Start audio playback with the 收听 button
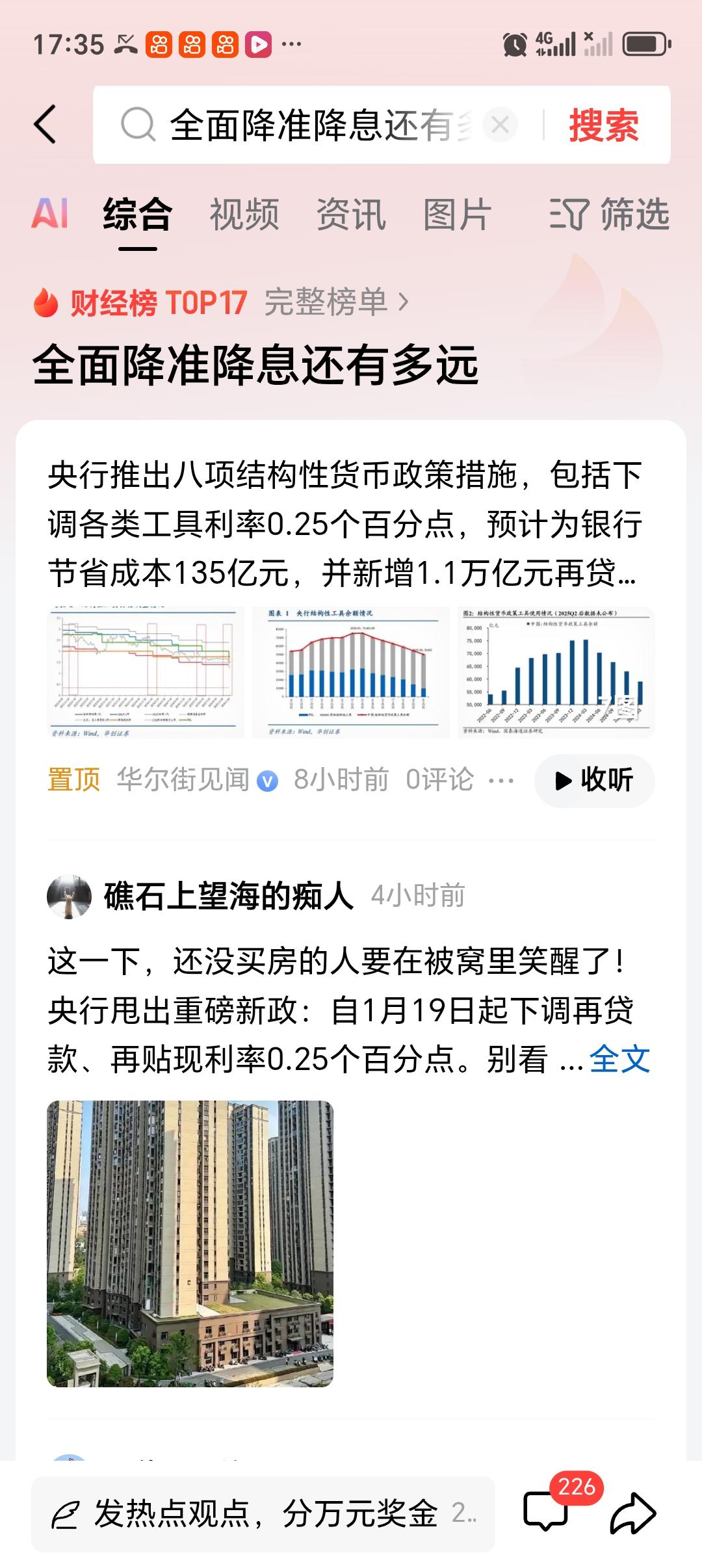The image size is (702, 1568). coord(595,781)
